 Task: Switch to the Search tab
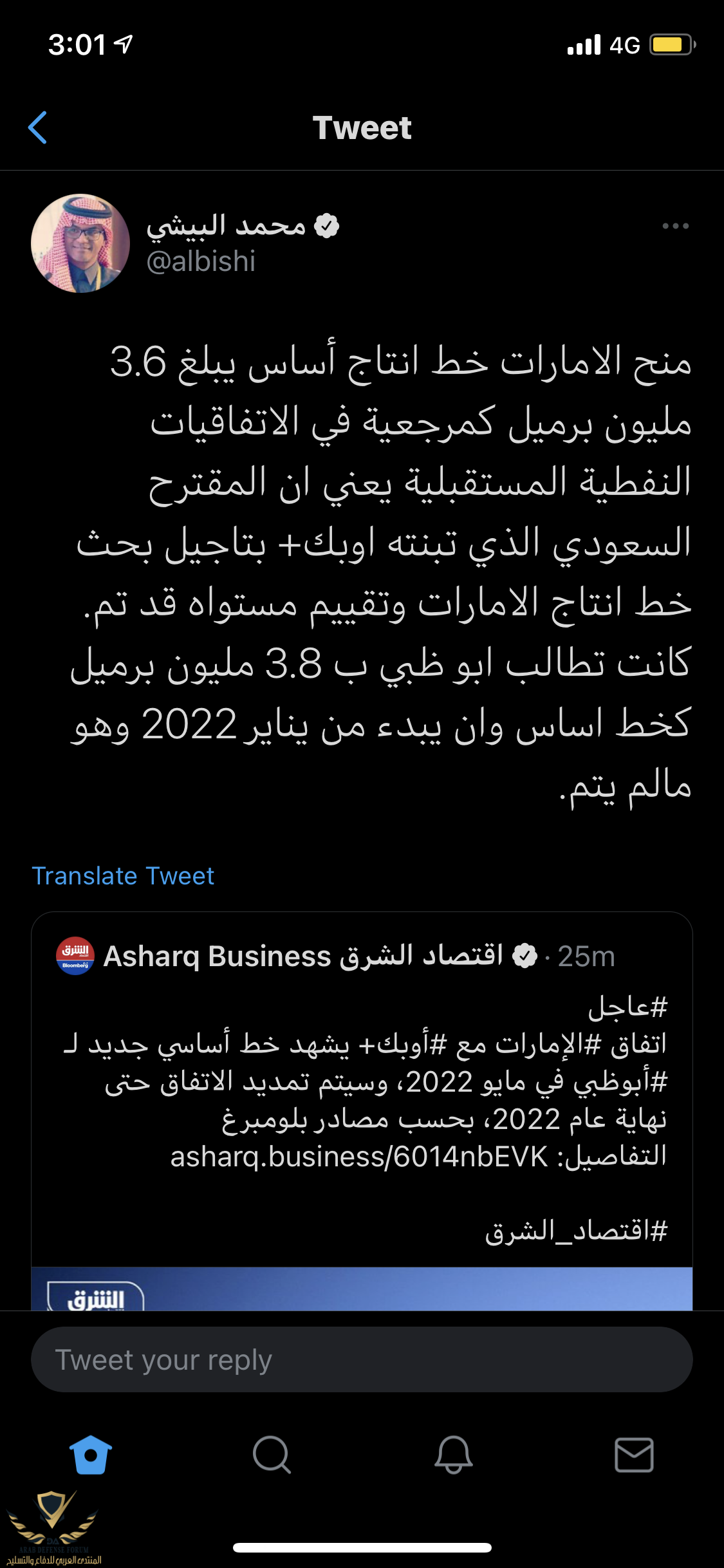pyautogui.click(x=272, y=1455)
